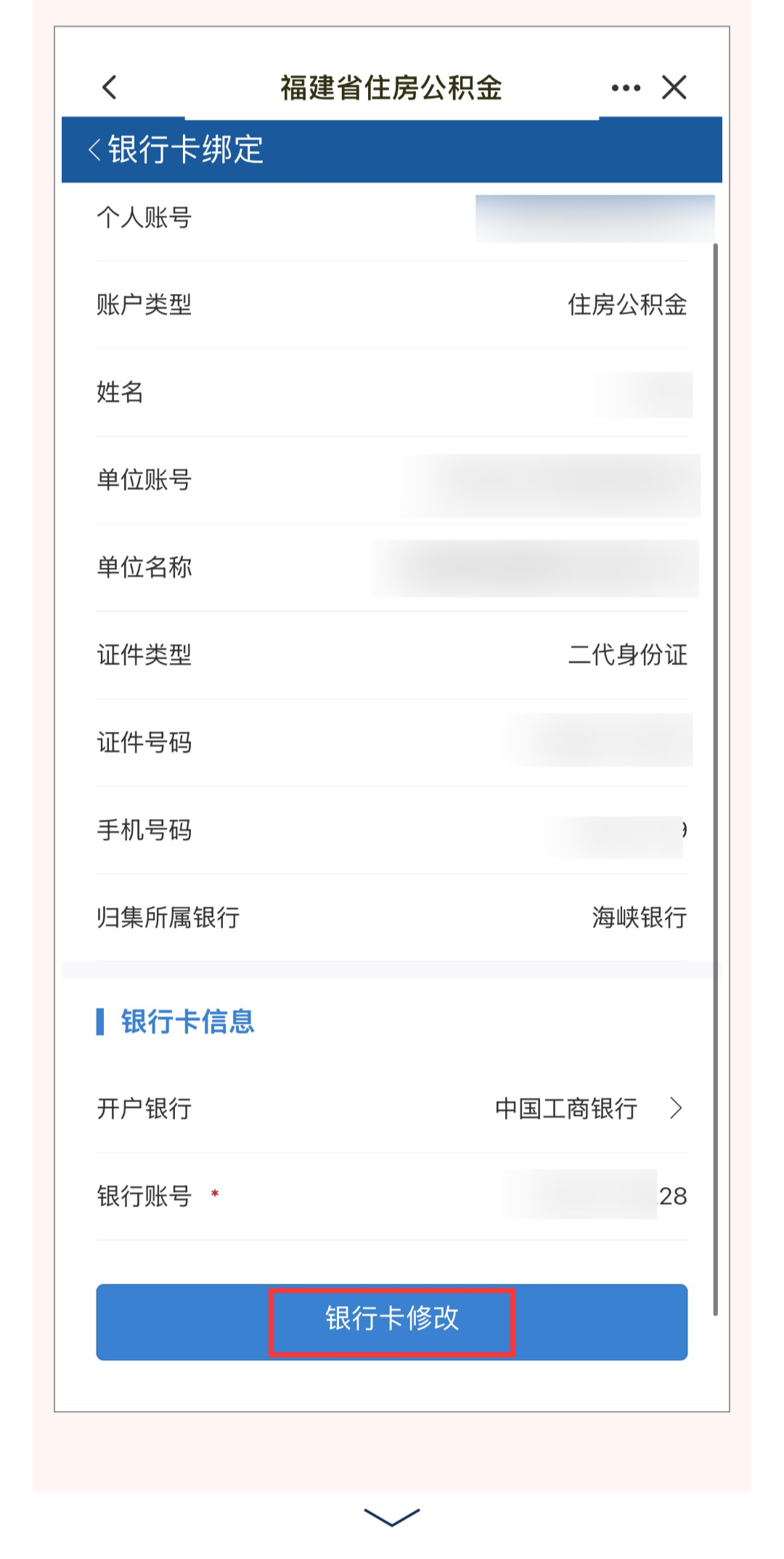Go back using the top-left arrow
The image size is (784, 1559).
110,88
